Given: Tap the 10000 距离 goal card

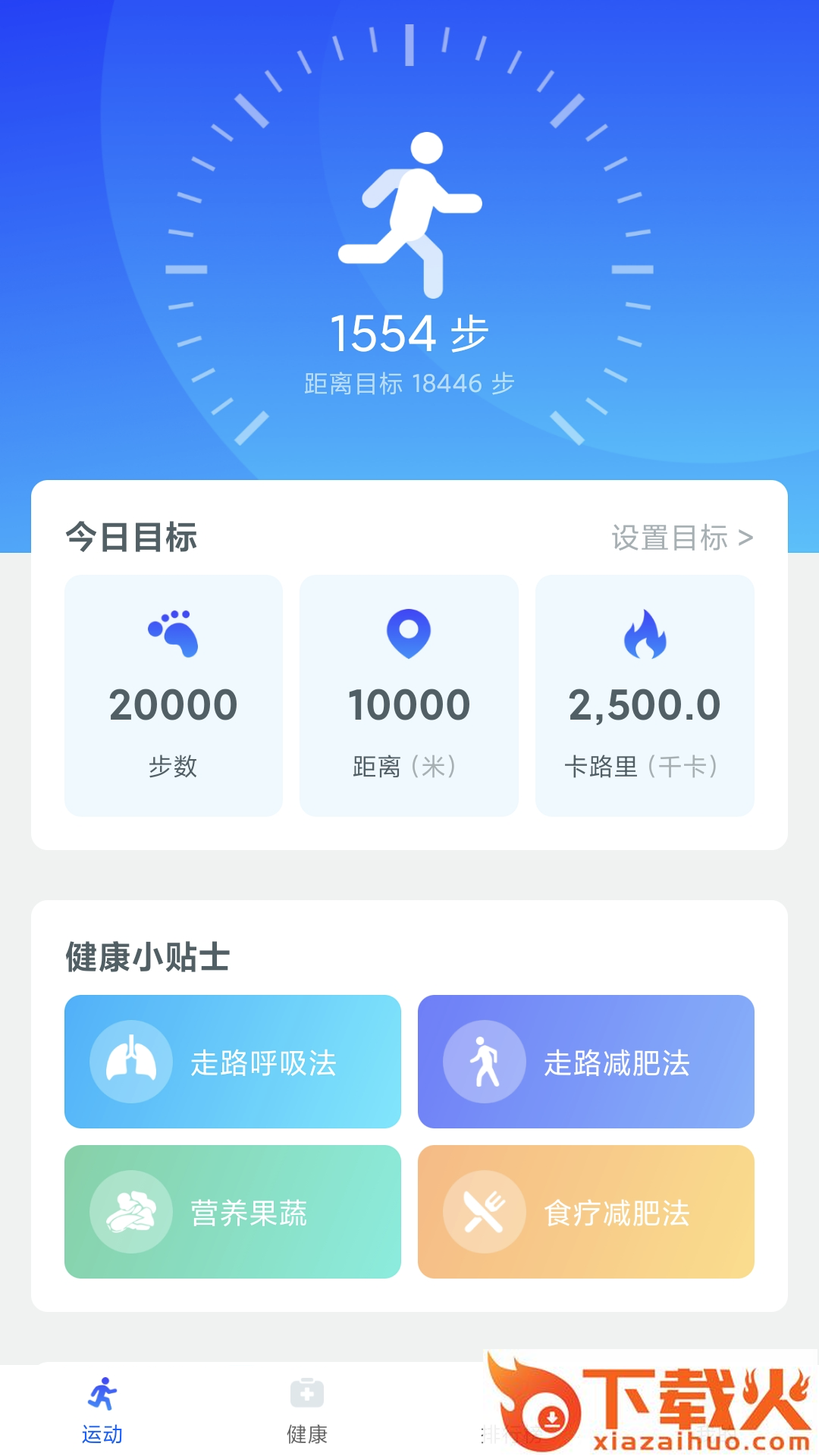Looking at the screenshot, I should click(409, 695).
